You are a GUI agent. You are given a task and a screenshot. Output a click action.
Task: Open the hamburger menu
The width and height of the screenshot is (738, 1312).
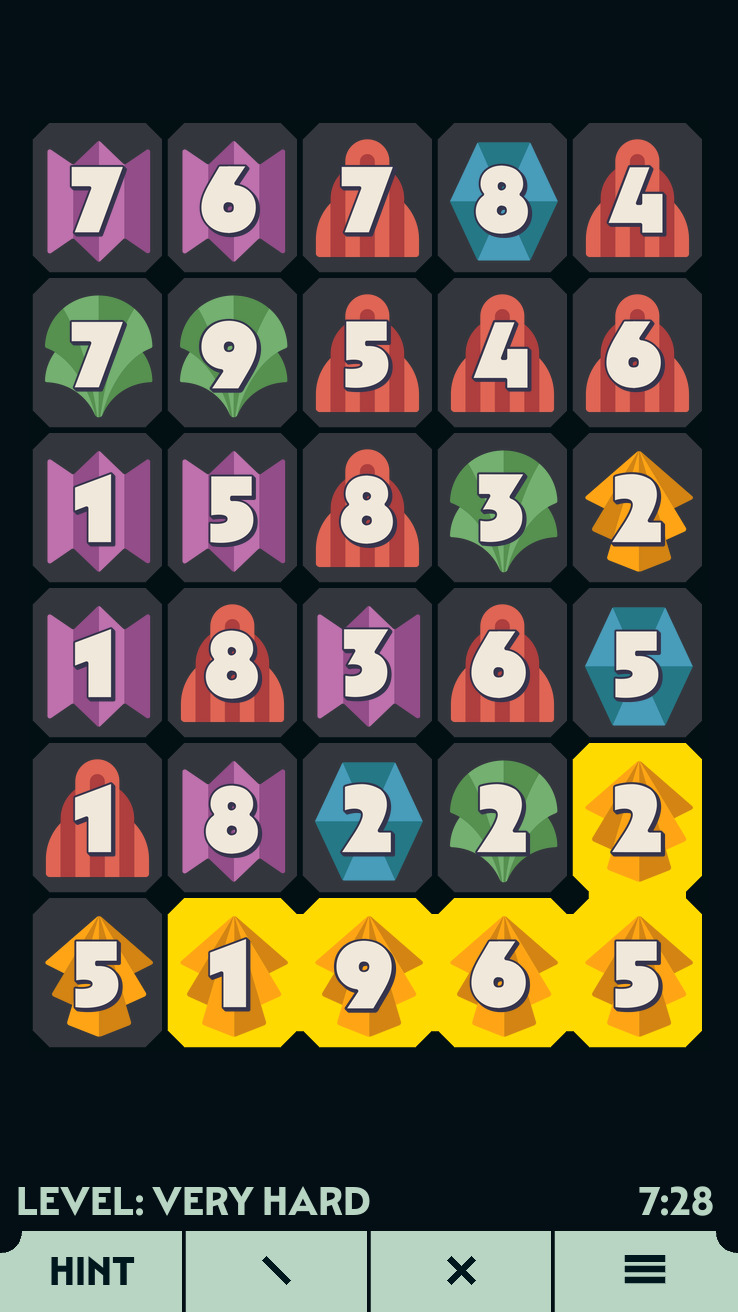(645, 1271)
